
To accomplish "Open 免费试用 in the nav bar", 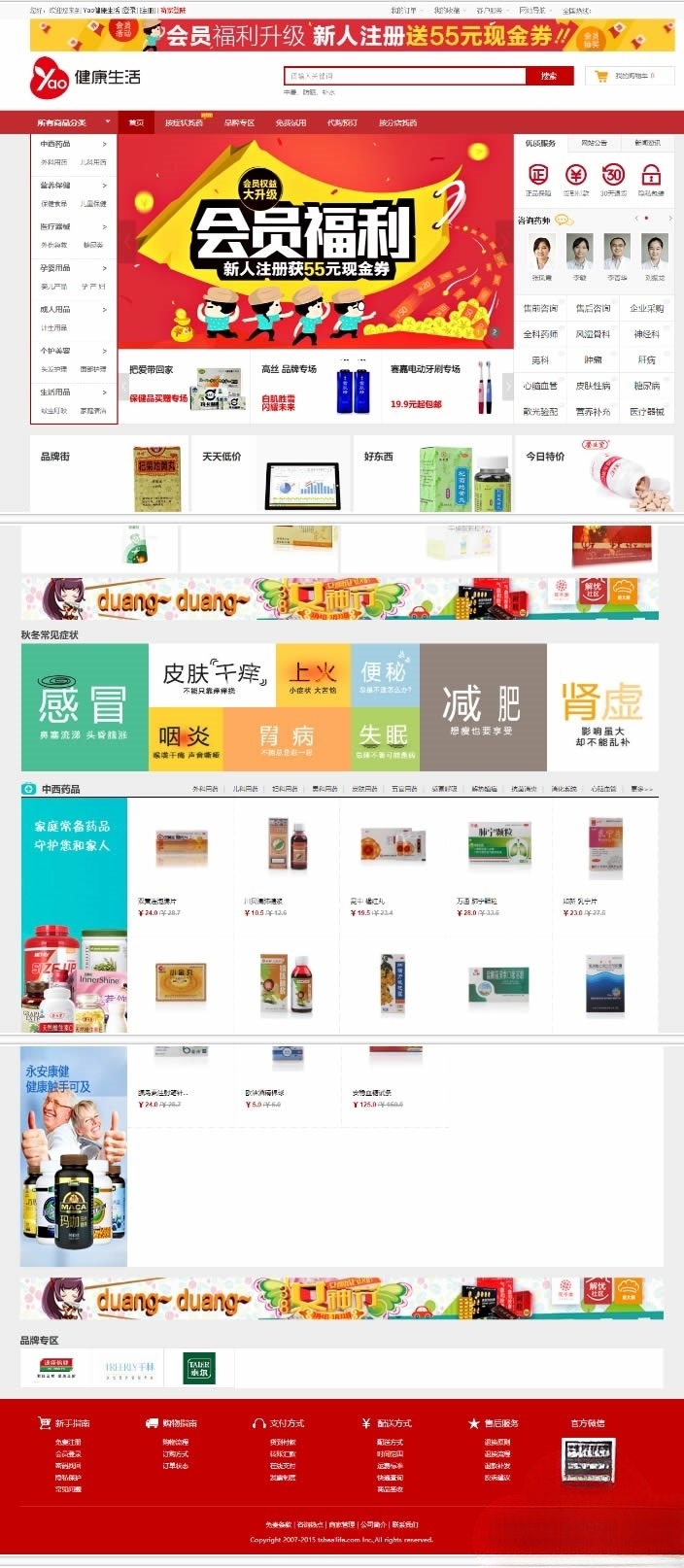I will [291, 122].
